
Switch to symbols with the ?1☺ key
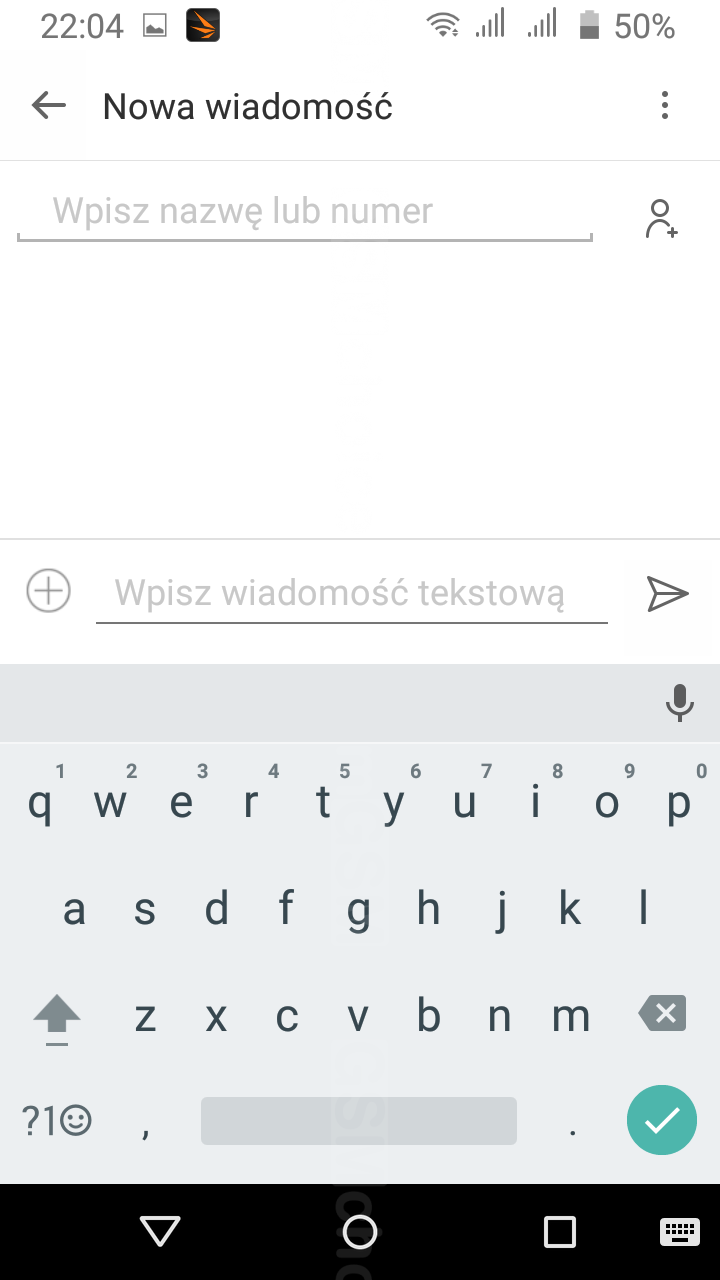[x=57, y=1120]
